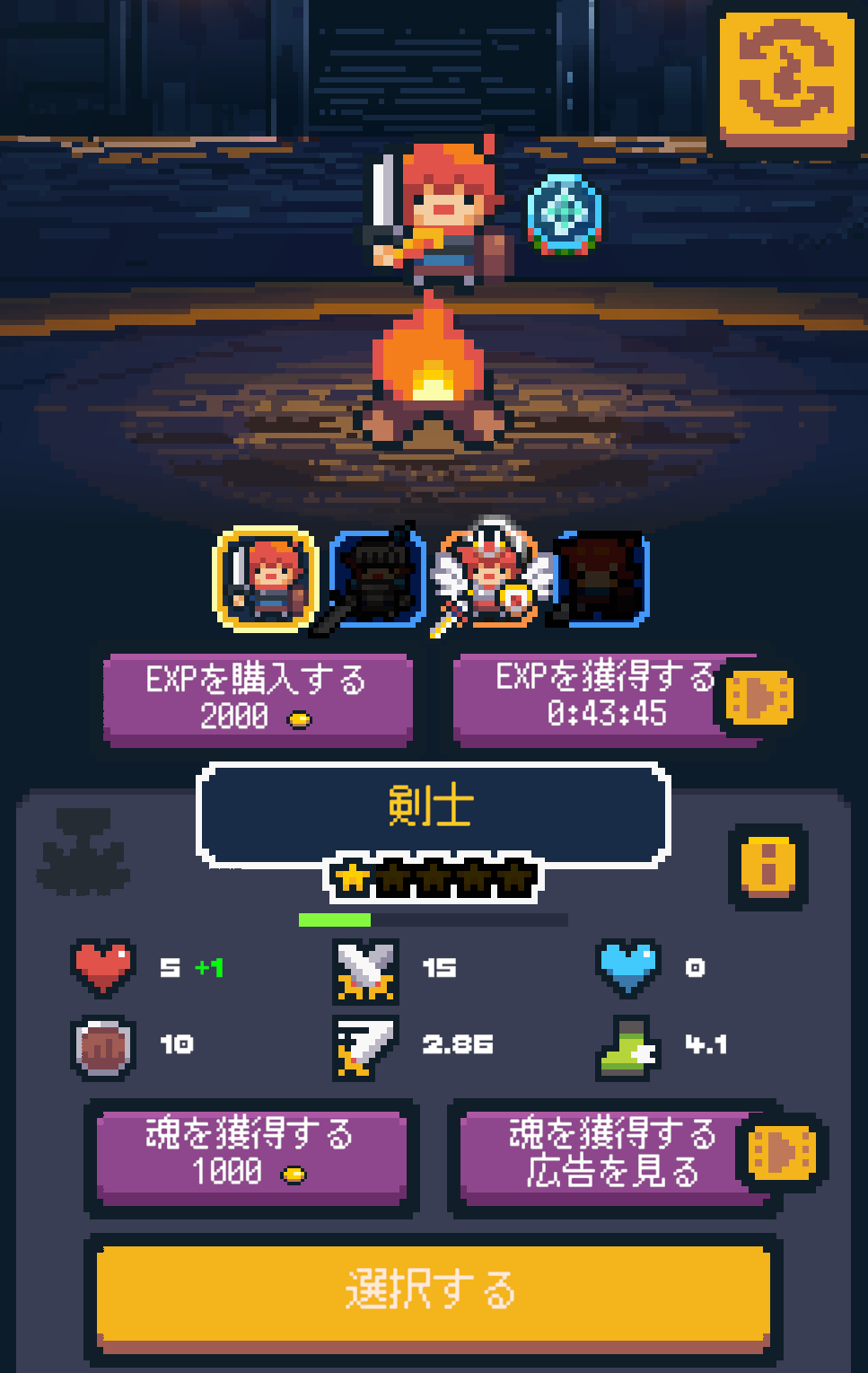Buy EXP for 2000 coins
The width and height of the screenshot is (868, 1373).
pyautogui.click(x=258, y=699)
